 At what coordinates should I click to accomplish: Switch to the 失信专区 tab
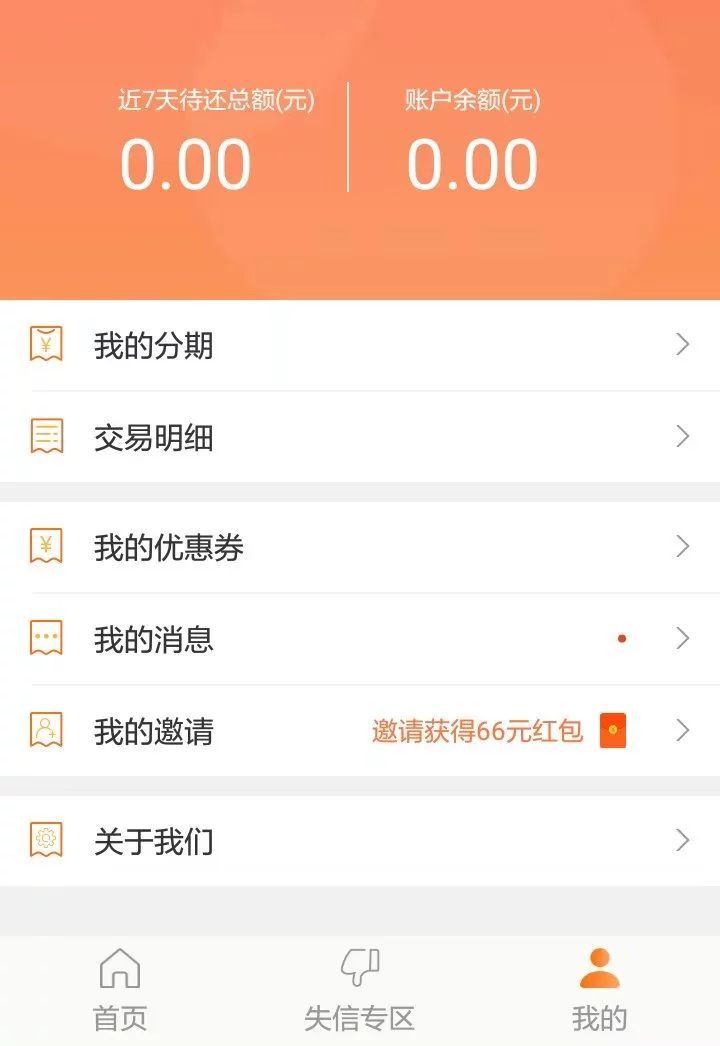[361, 1016]
